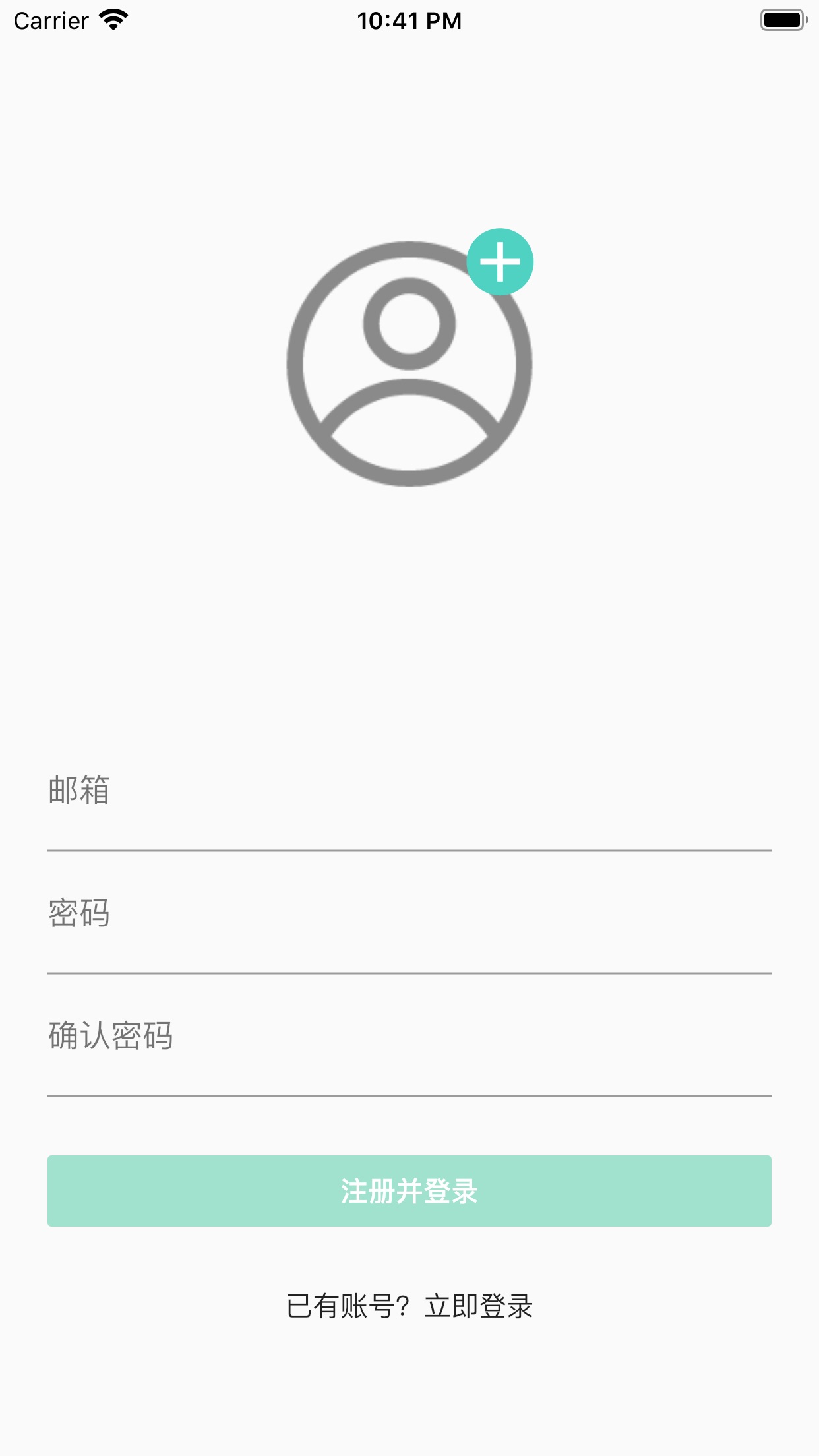The width and height of the screenshot is (819, 1456).
Task: Open the 已有账号？立即登录 link
Action: click(x=409, y=1306)
